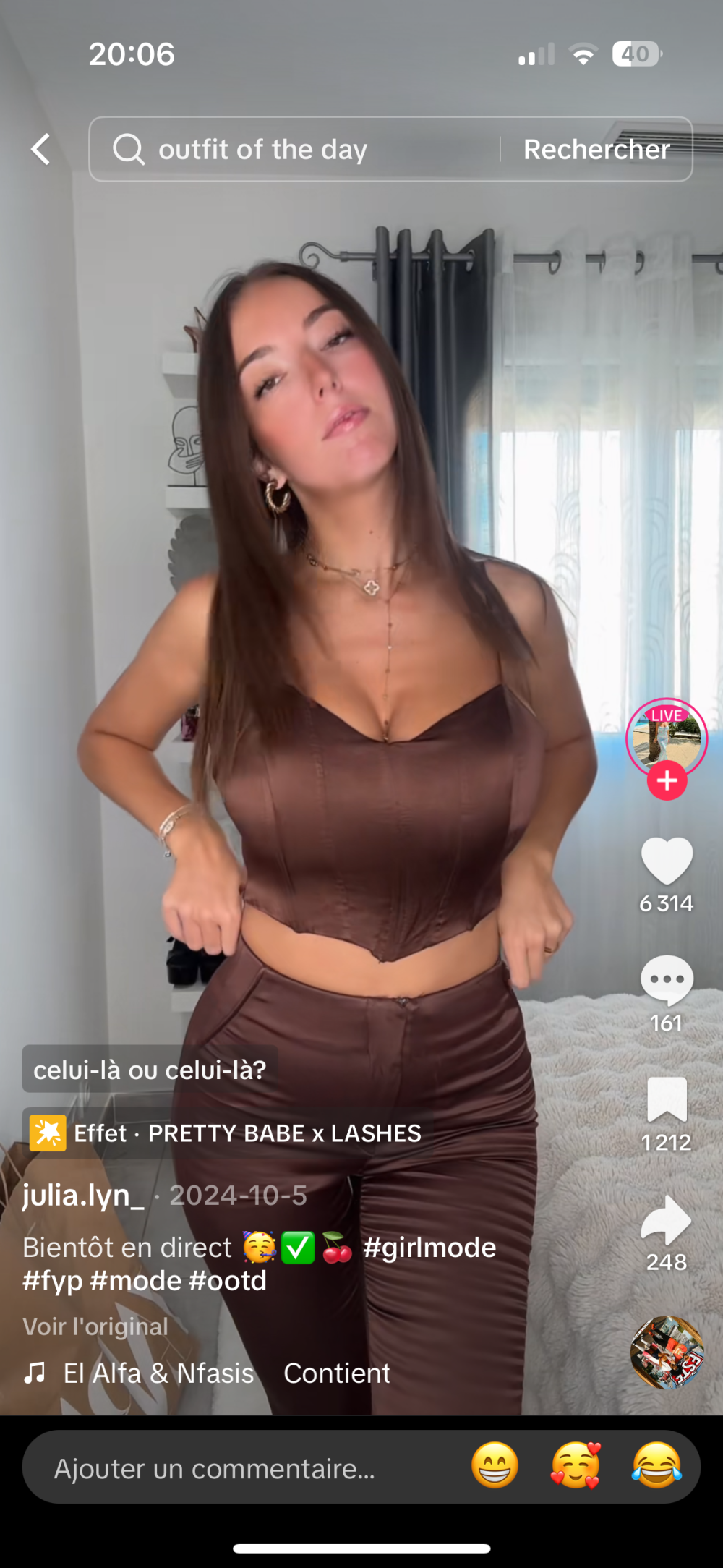The width and height of the screenshot is (723, 1568).
Task: Open the comments bubble
Action: (667, 980)
